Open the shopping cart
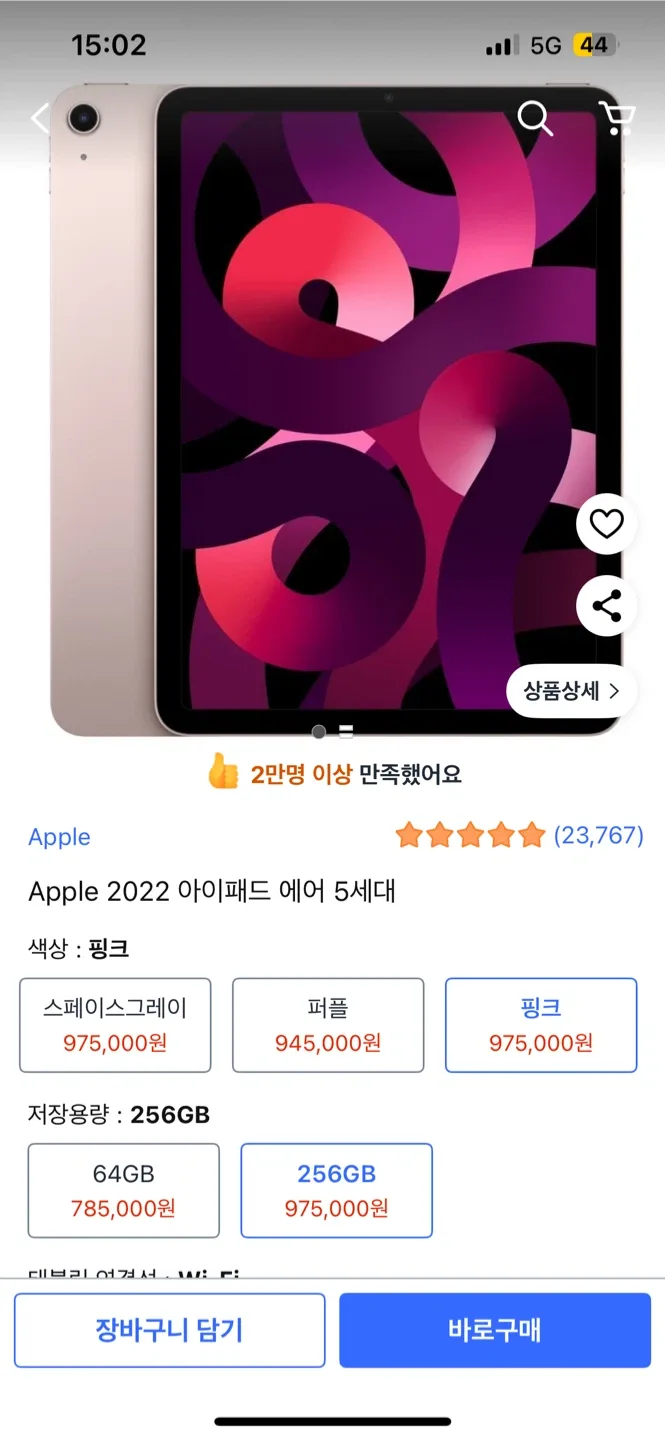Screen dimensions: 665x1440 [x=617, y=118]
